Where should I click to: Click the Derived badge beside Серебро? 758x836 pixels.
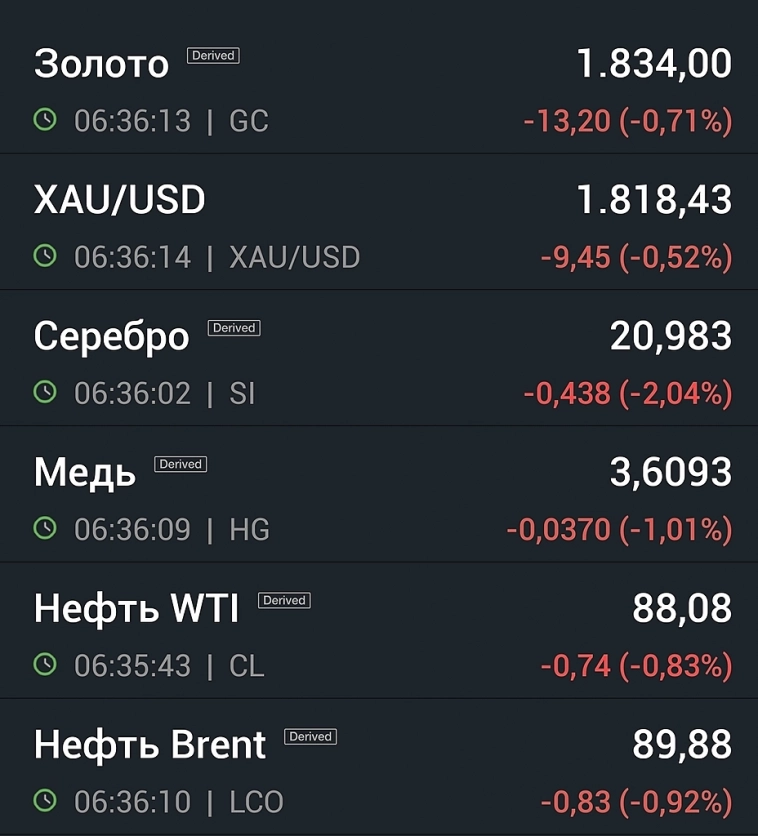click(x=233, y=327)
